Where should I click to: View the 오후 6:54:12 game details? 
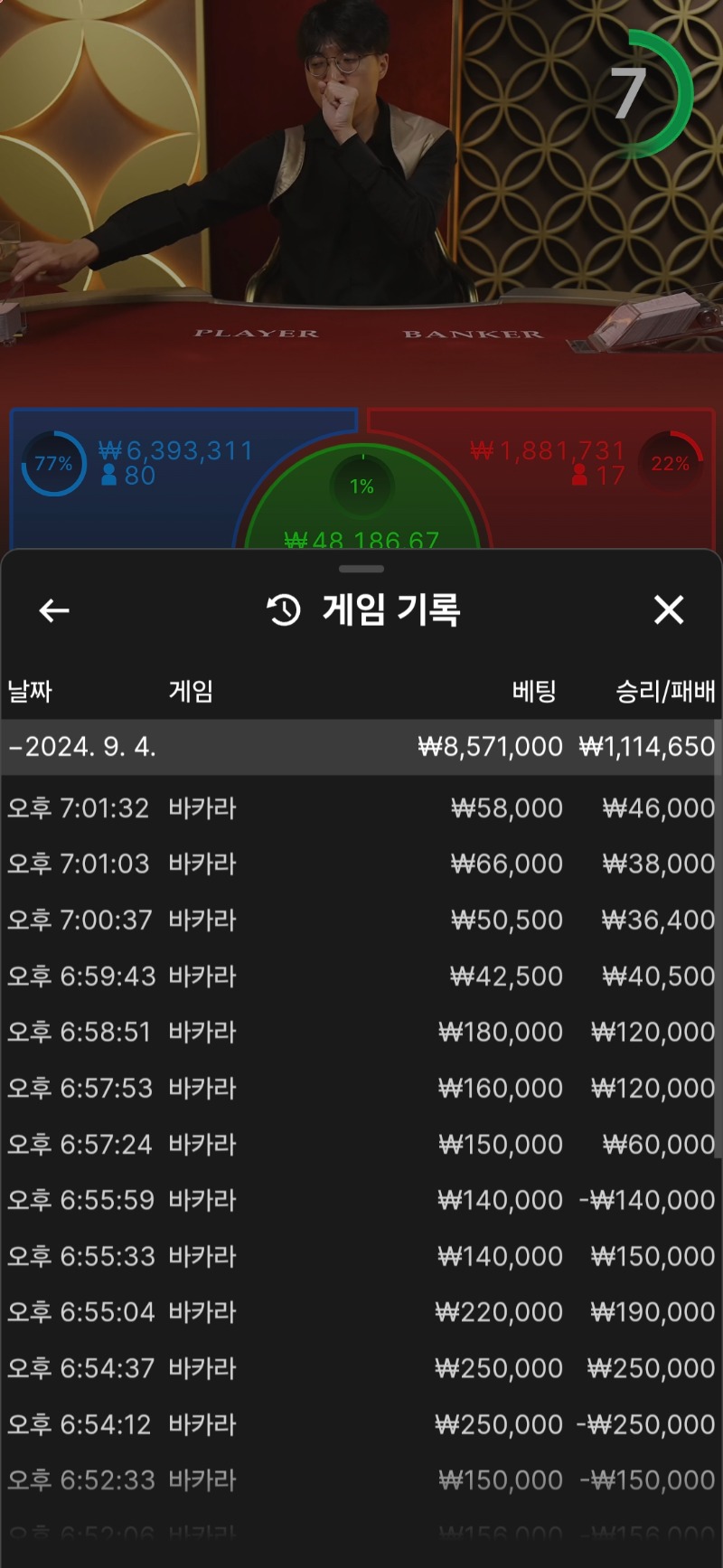360,1424
